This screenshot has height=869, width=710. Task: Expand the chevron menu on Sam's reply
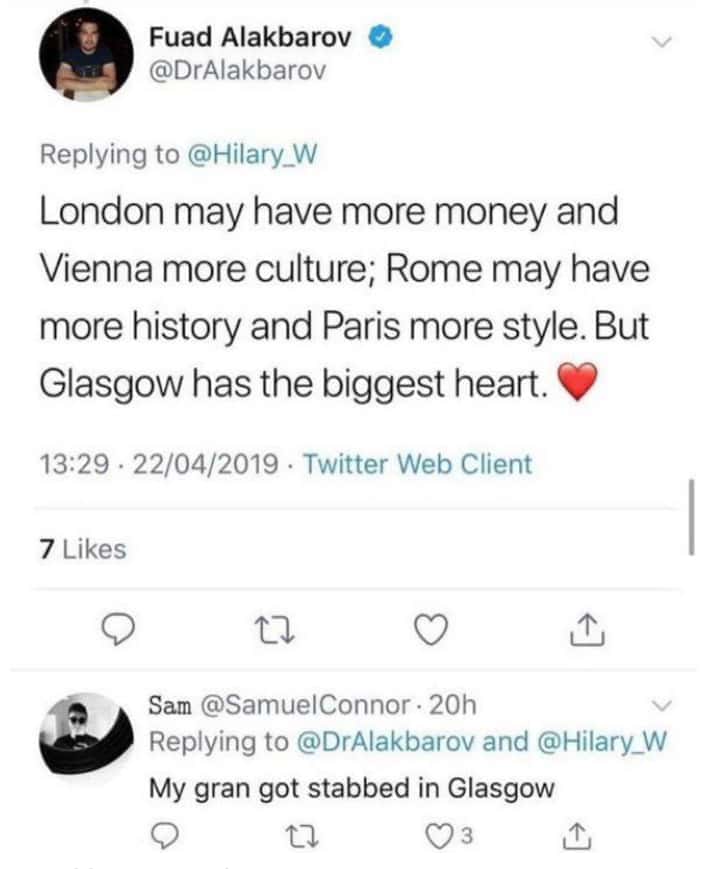tap(658, 706)
